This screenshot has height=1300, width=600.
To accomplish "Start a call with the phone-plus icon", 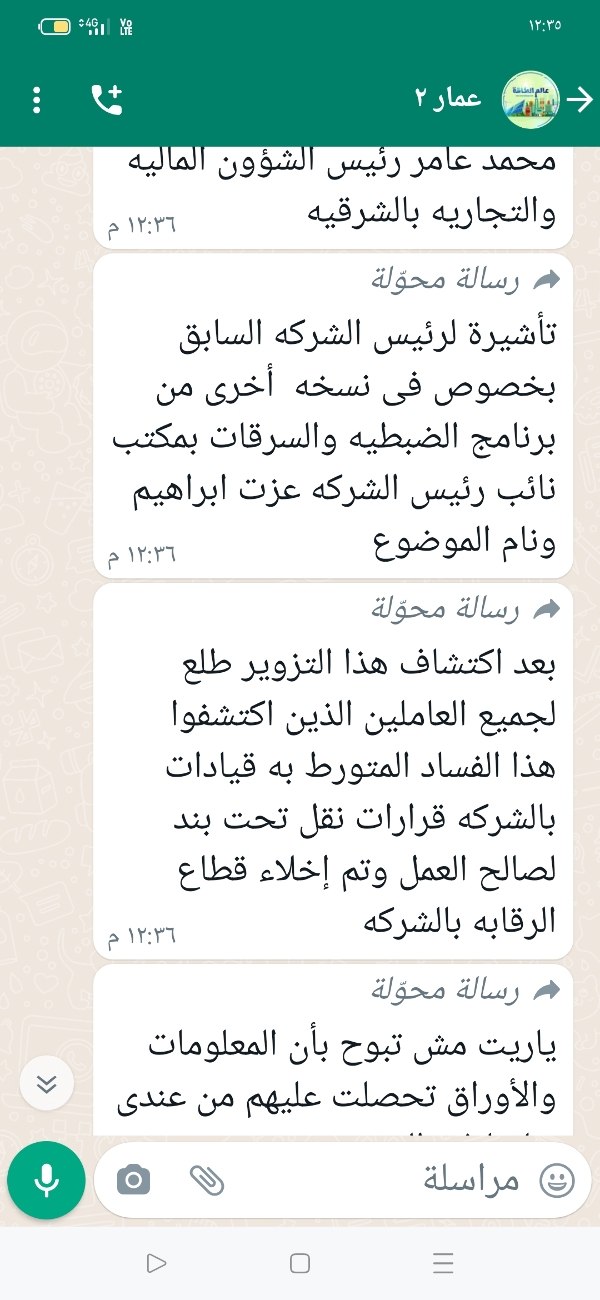I will (x=106, y=99).
